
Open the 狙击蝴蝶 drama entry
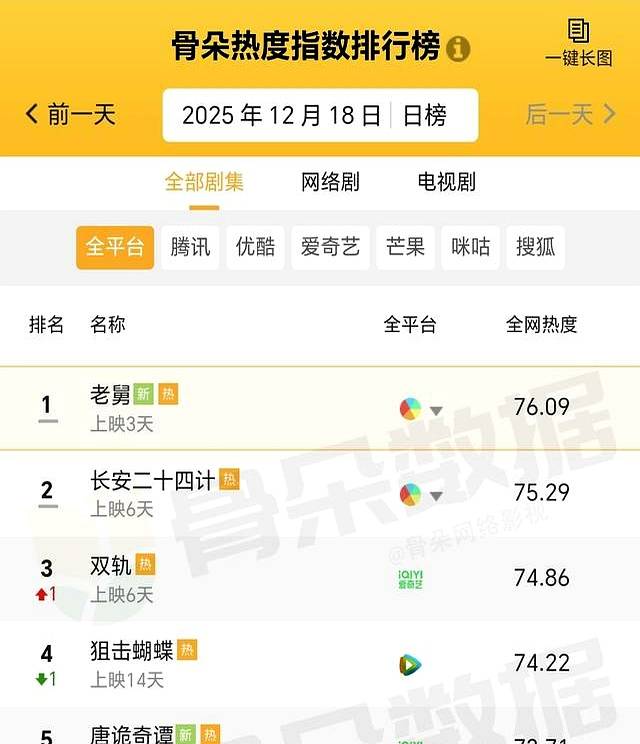coord(131,651)
